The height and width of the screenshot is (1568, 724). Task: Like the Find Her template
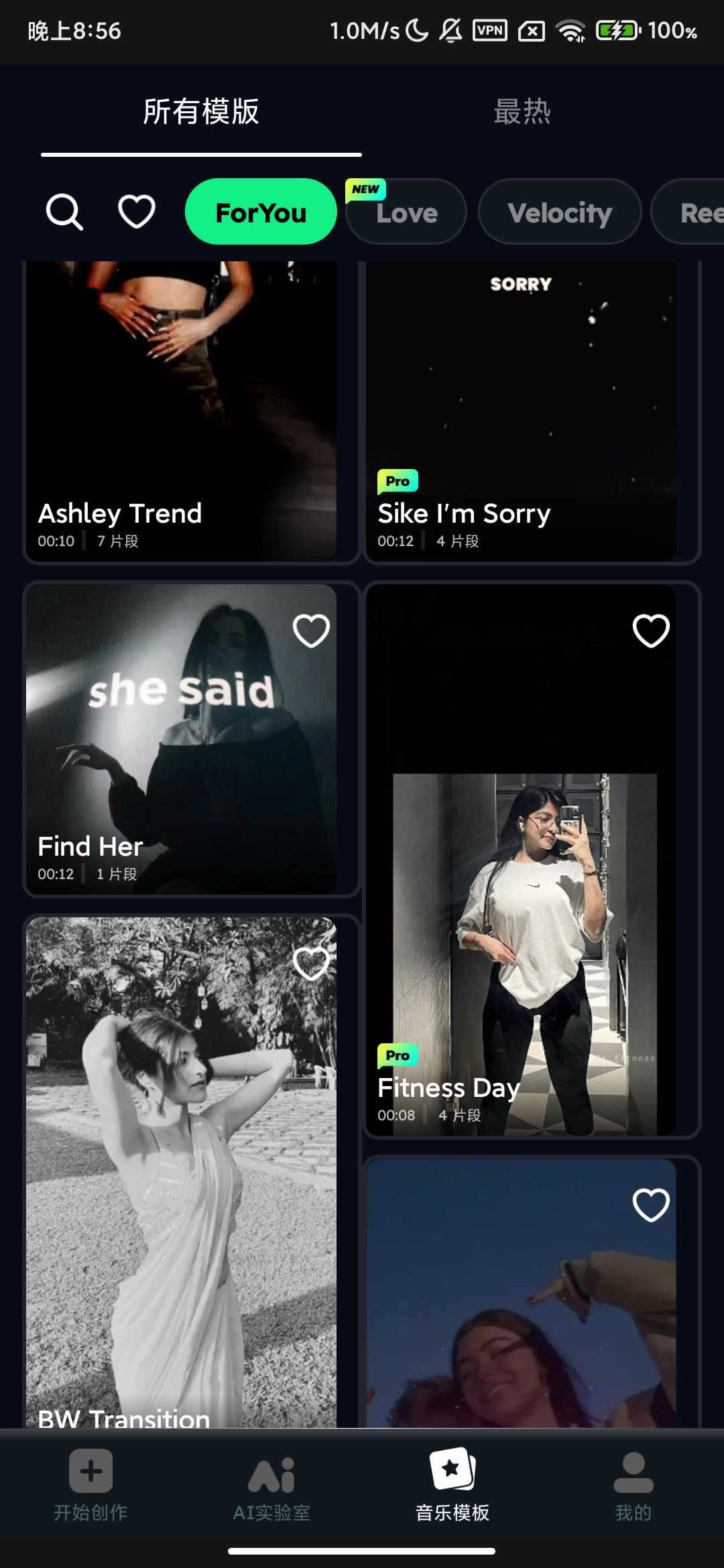tap(311, 631)
